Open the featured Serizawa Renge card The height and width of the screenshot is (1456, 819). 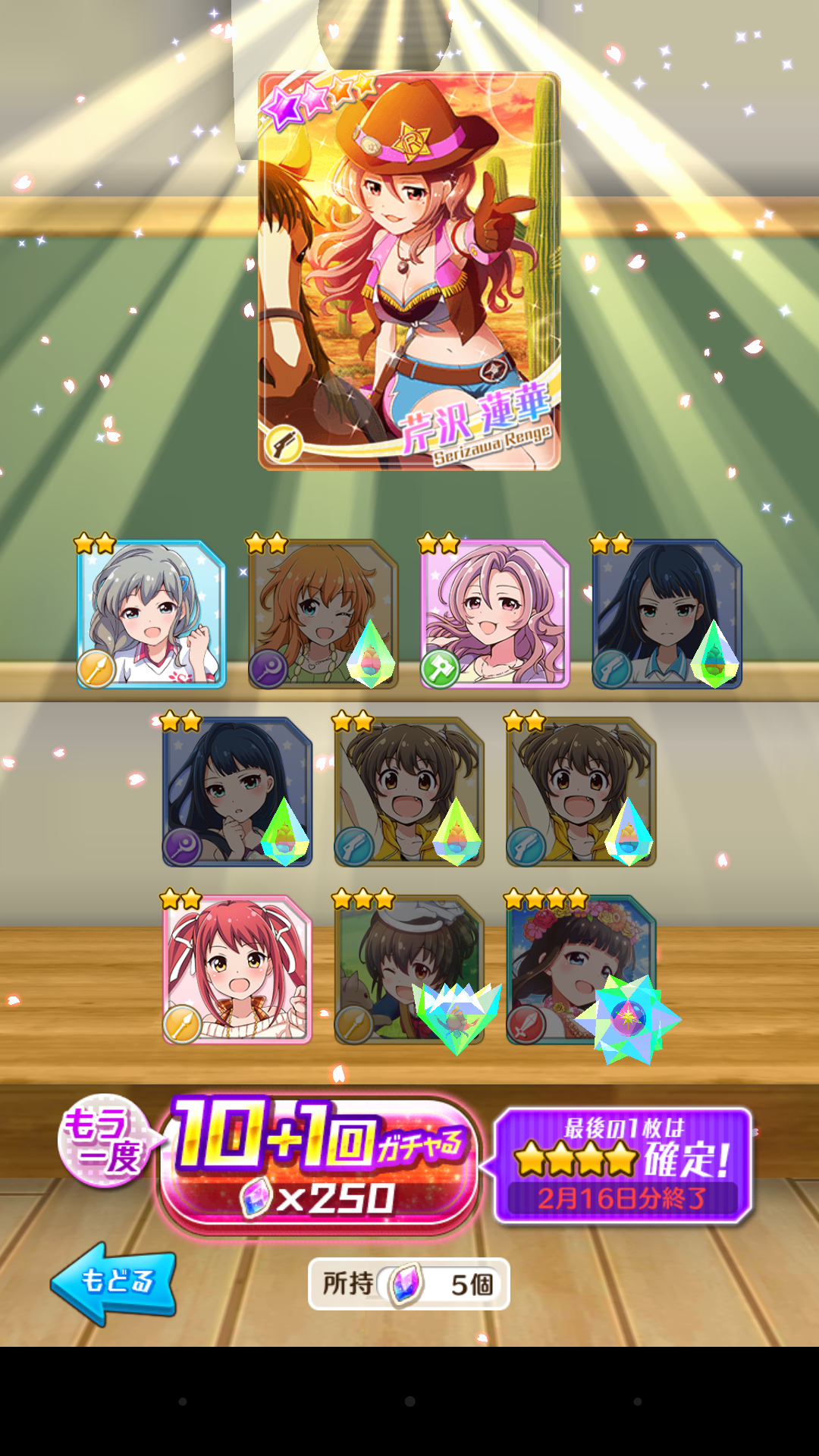point(409,271)
